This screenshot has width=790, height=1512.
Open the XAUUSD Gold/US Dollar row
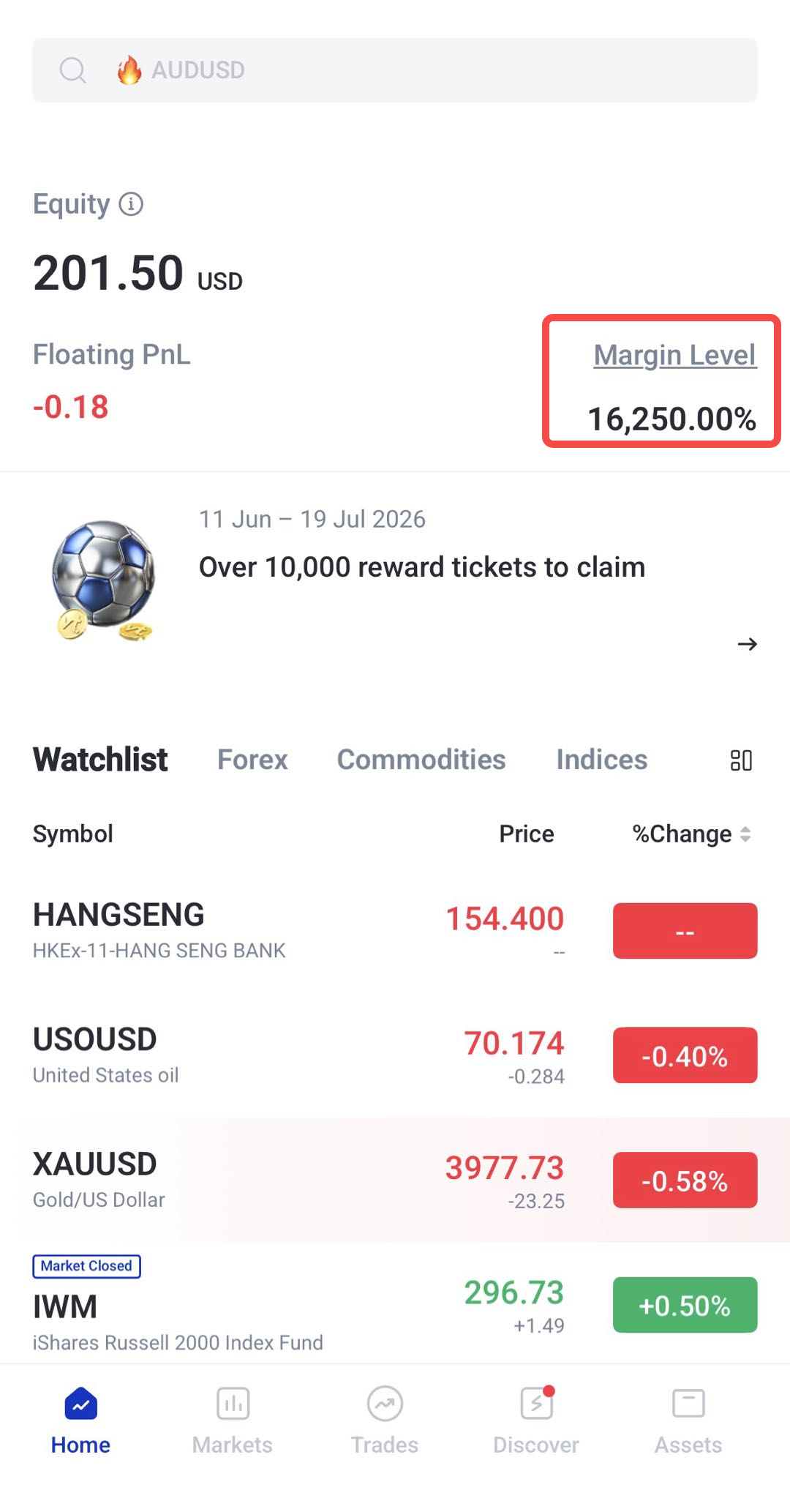pos(395,1180)
